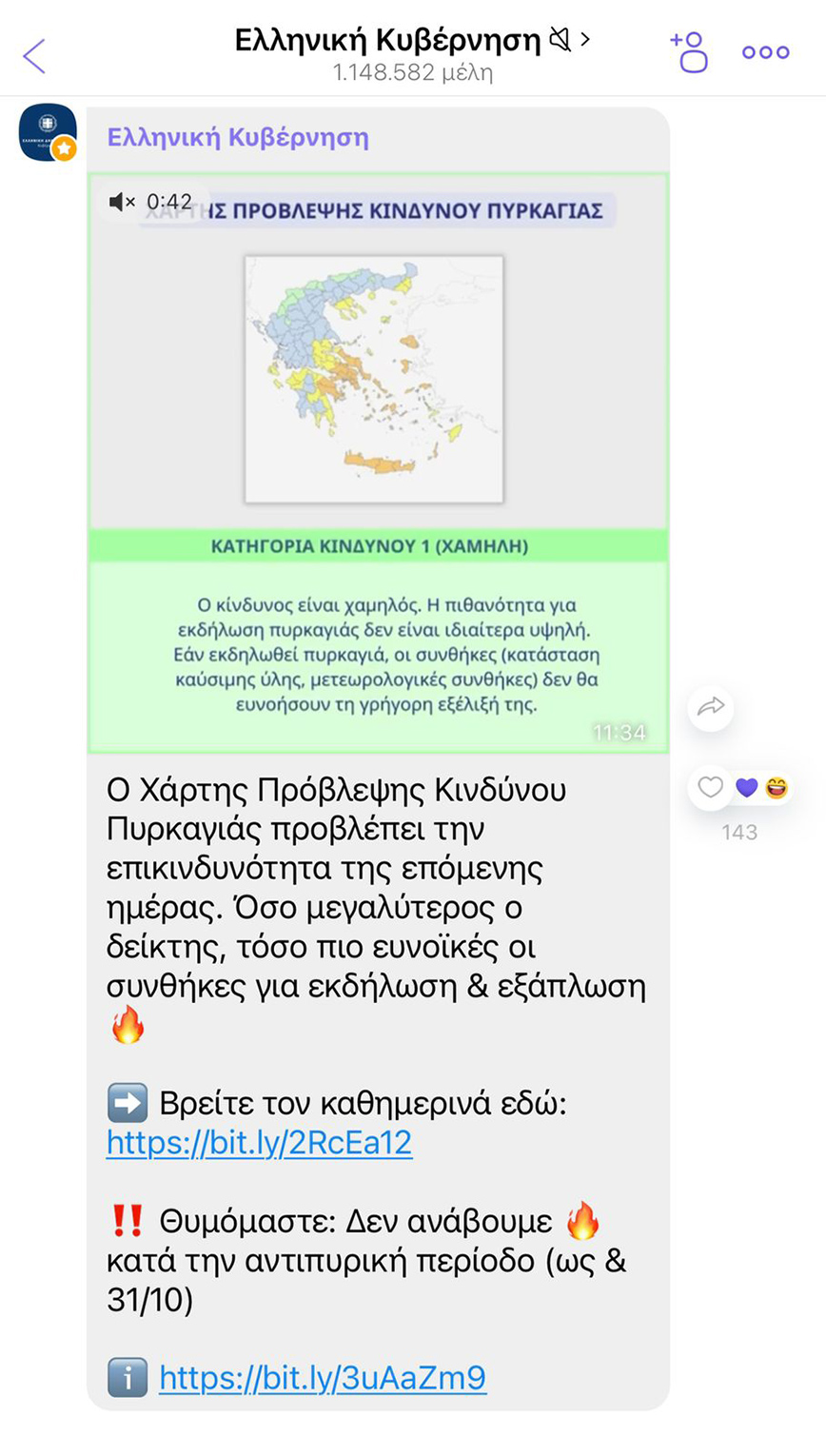826x1456 pixels.
Task: Open the three-dots overflow menu
Action: 765,53
